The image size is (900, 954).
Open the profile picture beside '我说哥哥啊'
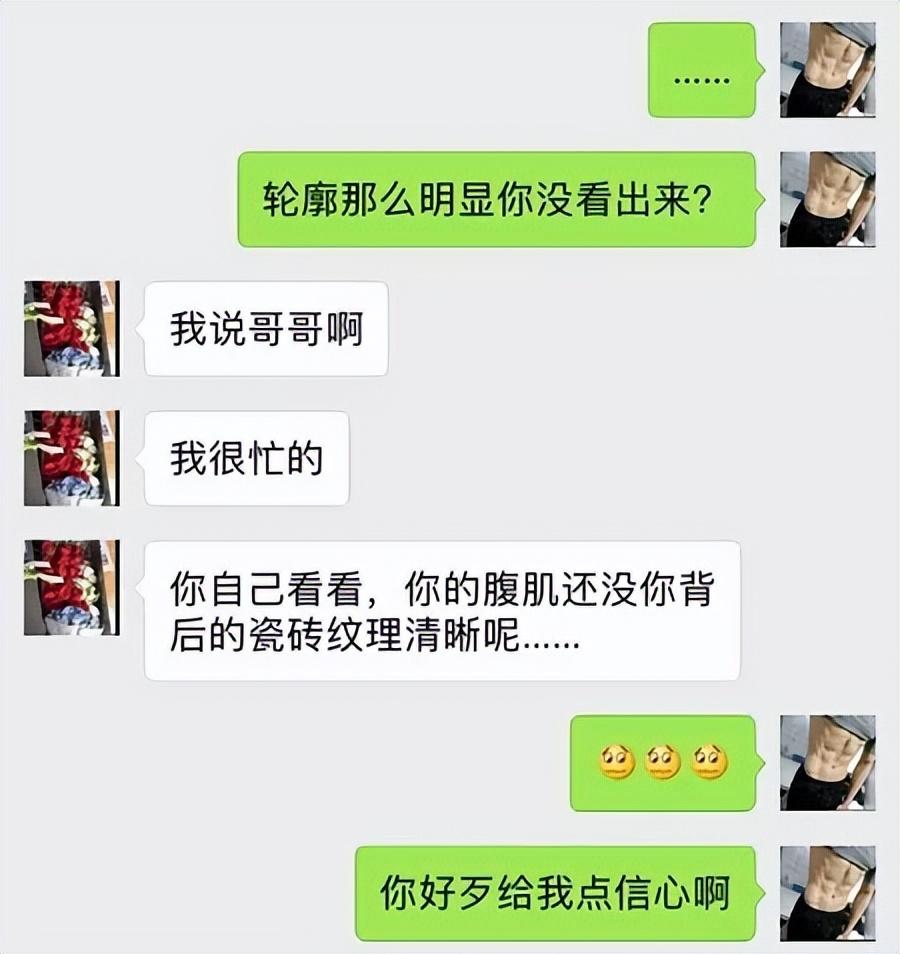coord(71,328)
